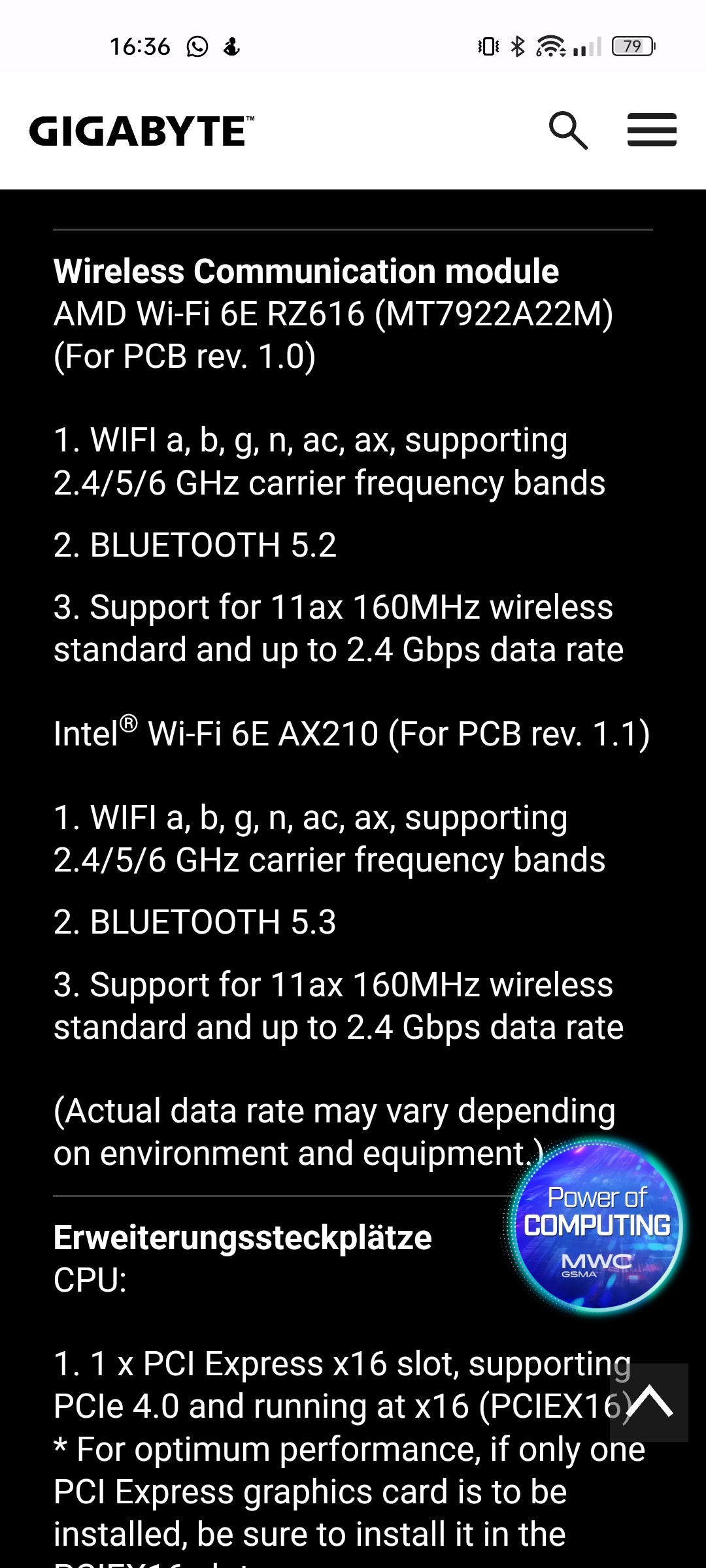Open the Power of Computing MWC badge
706x1568 pixels.
coord(597,1227)
